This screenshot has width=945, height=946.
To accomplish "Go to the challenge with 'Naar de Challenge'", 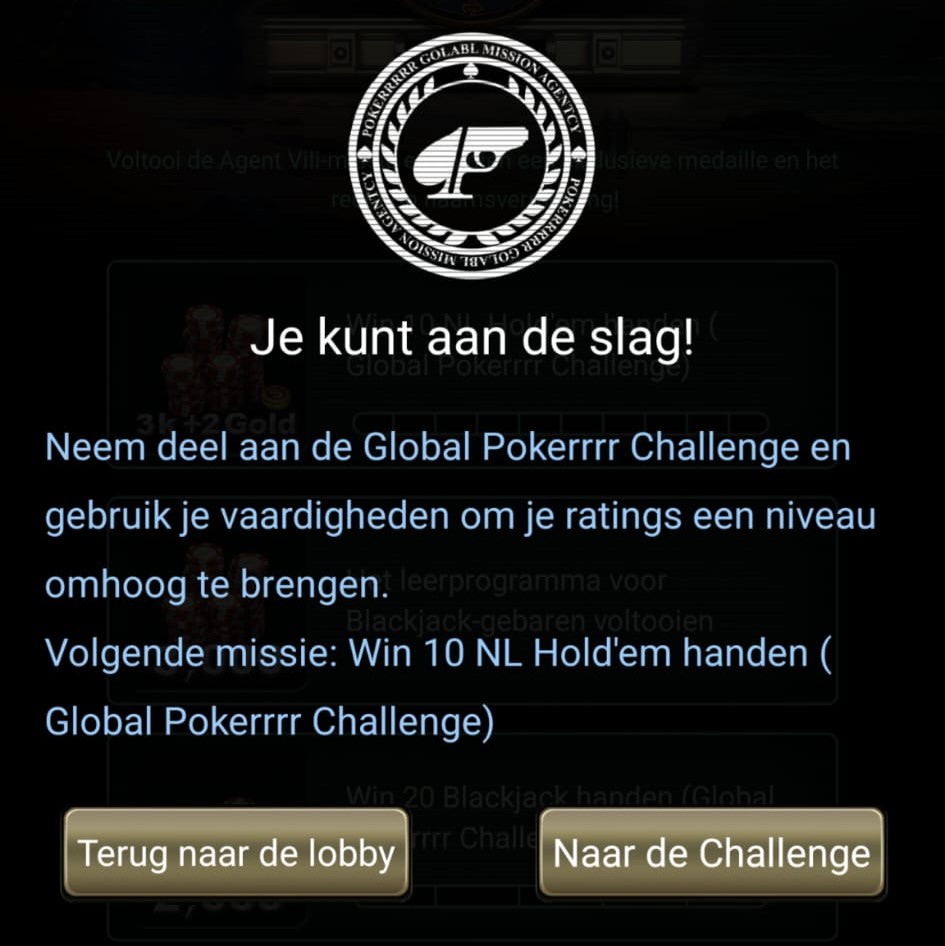I will pos(711,853).
